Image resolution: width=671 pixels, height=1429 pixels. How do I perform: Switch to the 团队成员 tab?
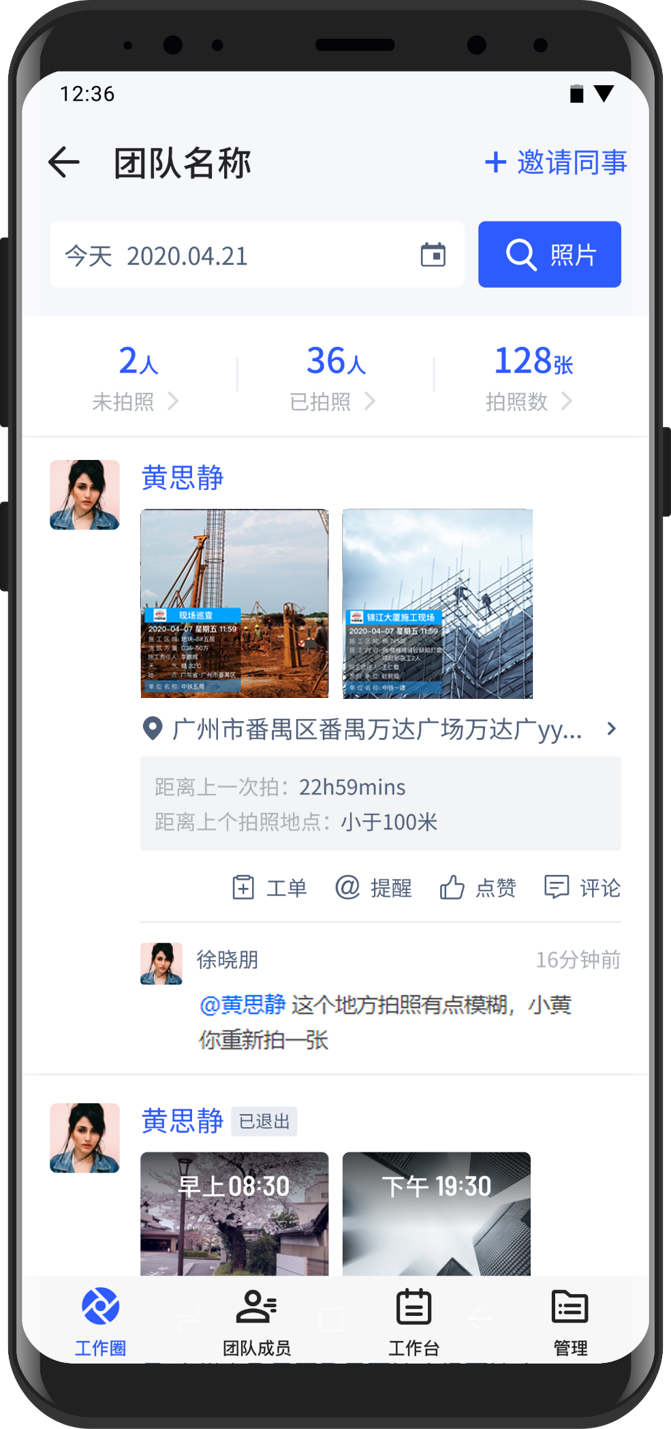click(x=256, y=1322)
